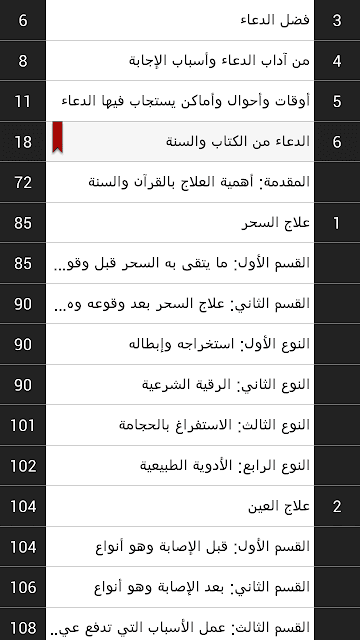Open من آداب الدعاء وأسباب الإجابة

(180, 60)
